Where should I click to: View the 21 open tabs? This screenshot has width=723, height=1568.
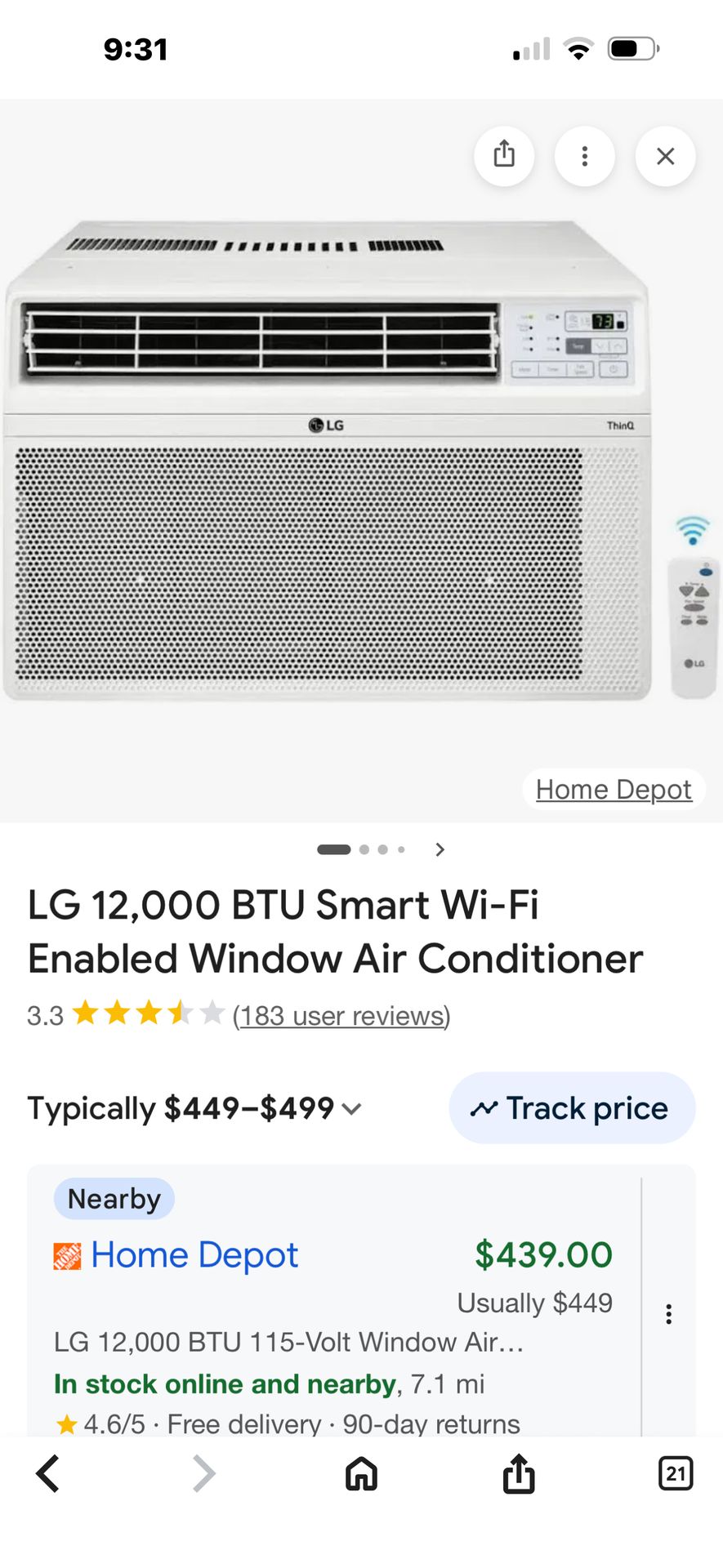[675, 1474]
